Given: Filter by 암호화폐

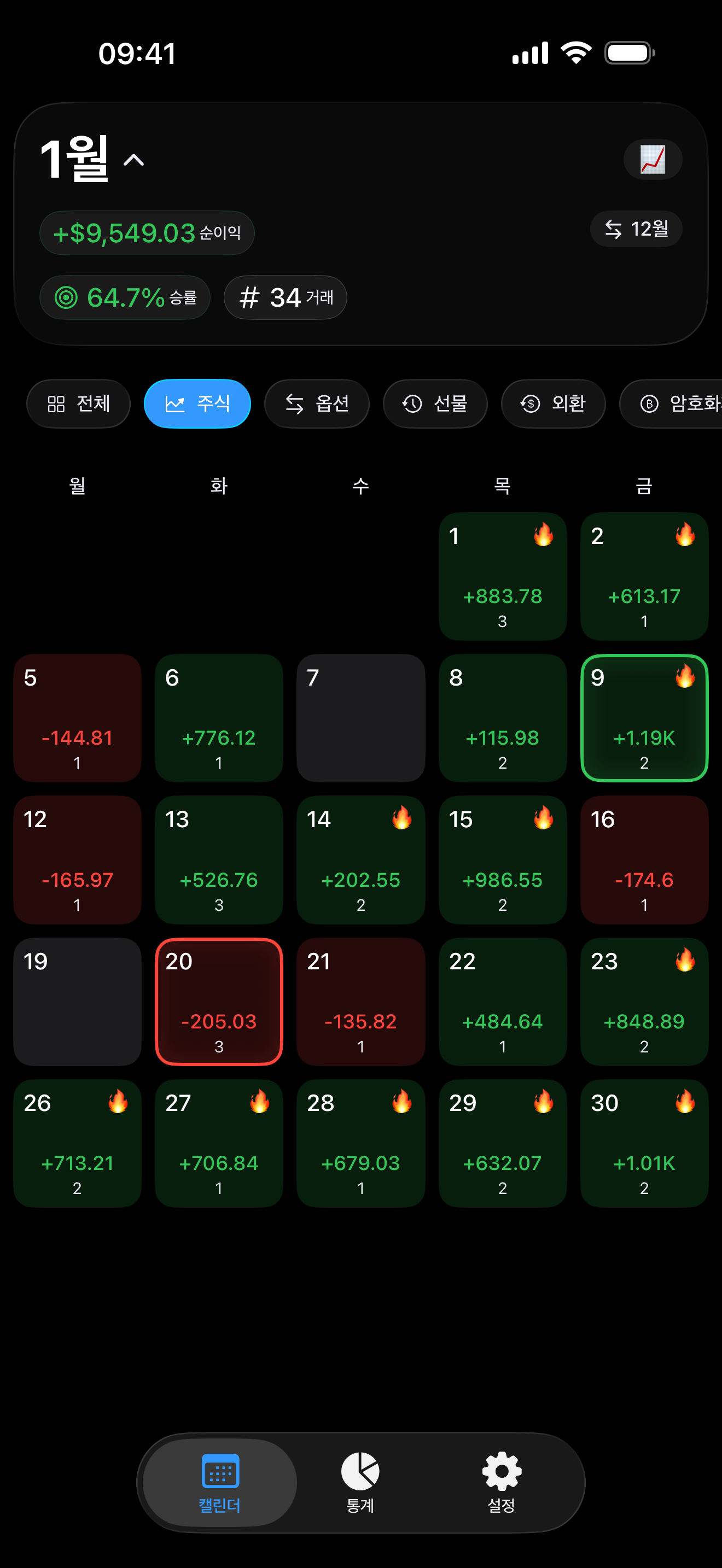Looking at the screenshot, I should (x=676, y=403).
